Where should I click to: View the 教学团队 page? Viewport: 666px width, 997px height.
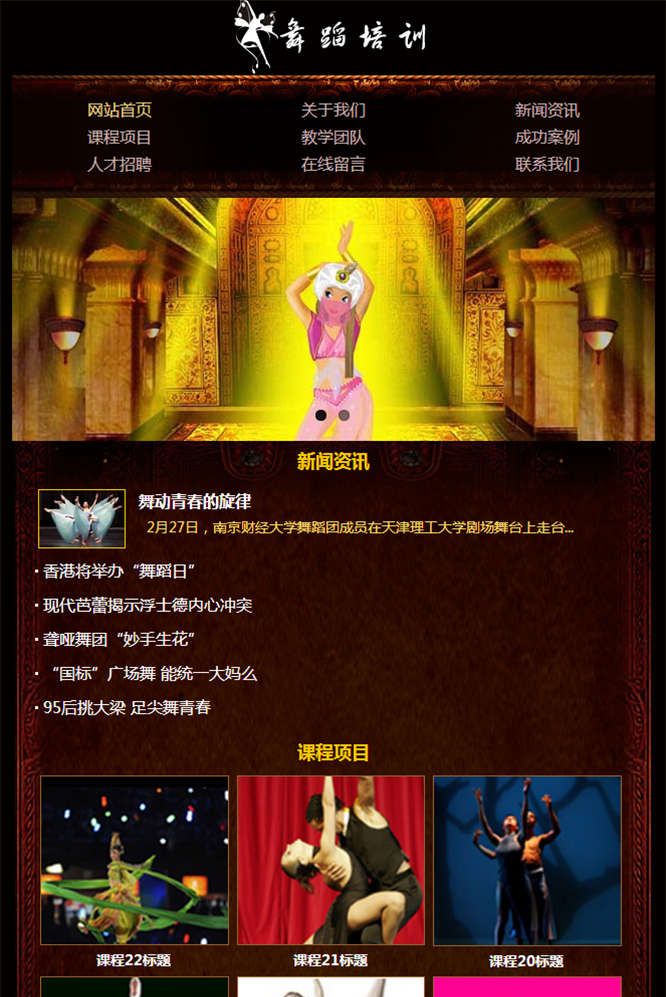pyautogui.click(x=333, y=137)
